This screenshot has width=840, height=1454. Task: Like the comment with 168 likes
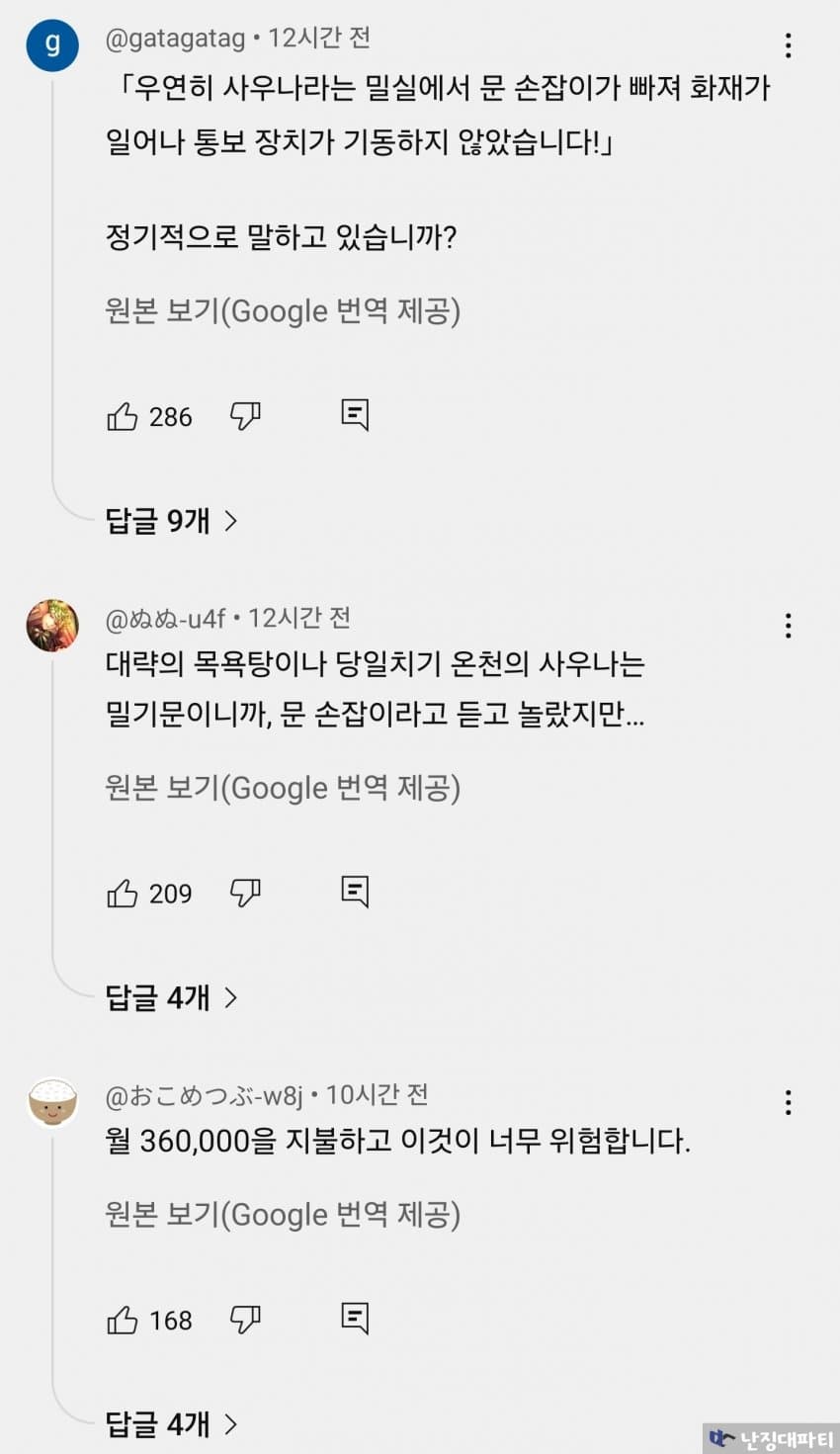click(x=123, y=1321)
